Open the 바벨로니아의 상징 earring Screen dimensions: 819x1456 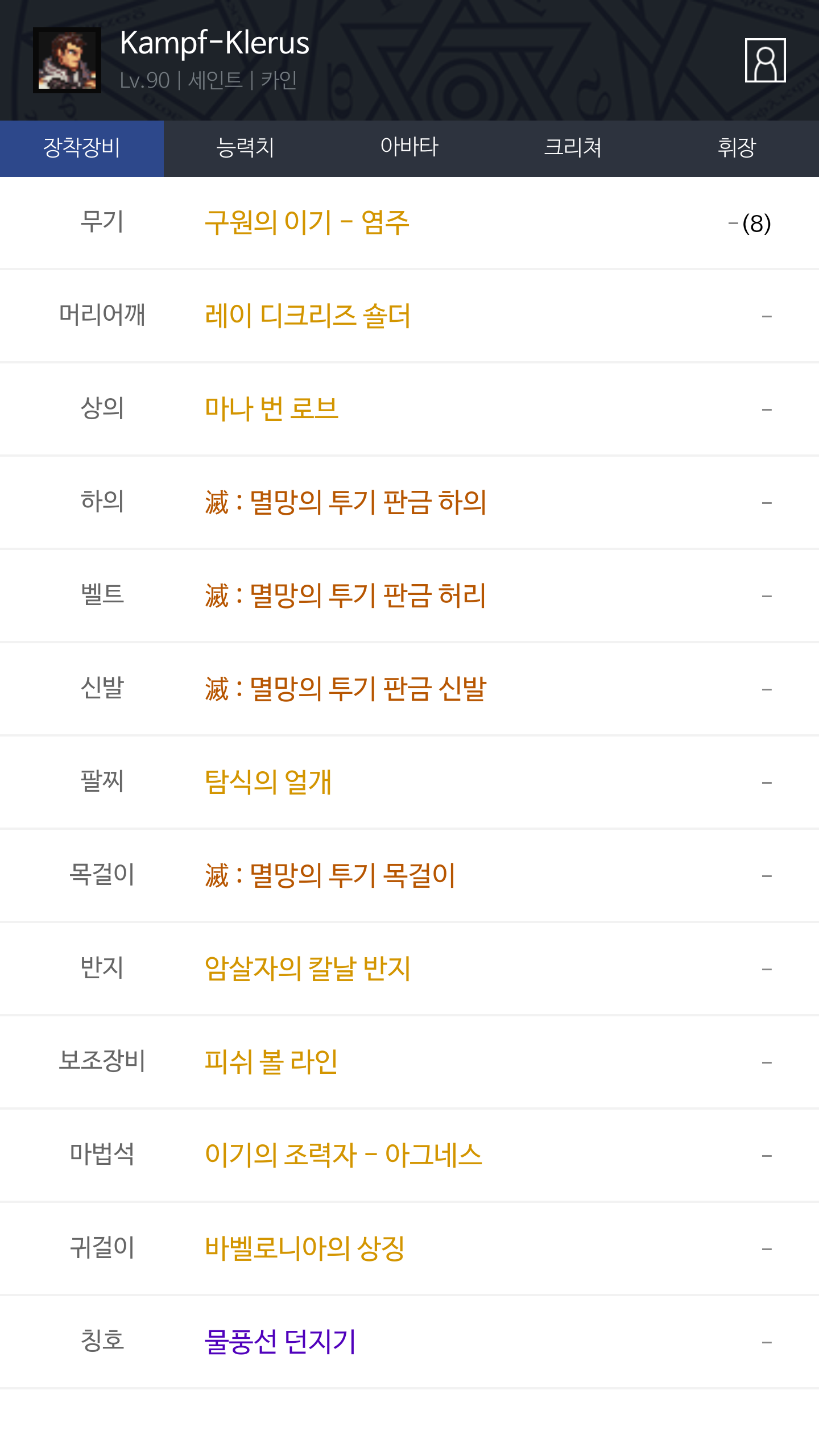305,1248
